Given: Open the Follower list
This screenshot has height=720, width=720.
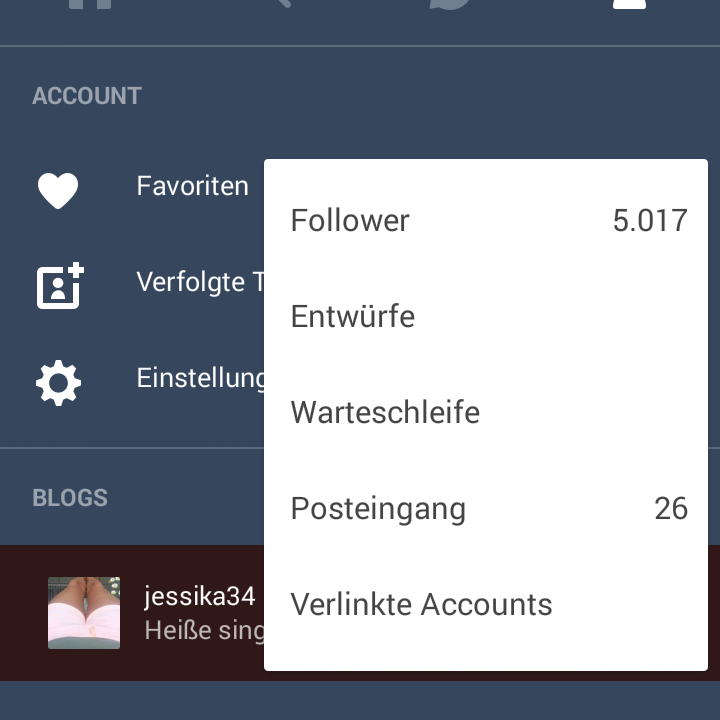Looking at the screenshot, I should (485, 220).
